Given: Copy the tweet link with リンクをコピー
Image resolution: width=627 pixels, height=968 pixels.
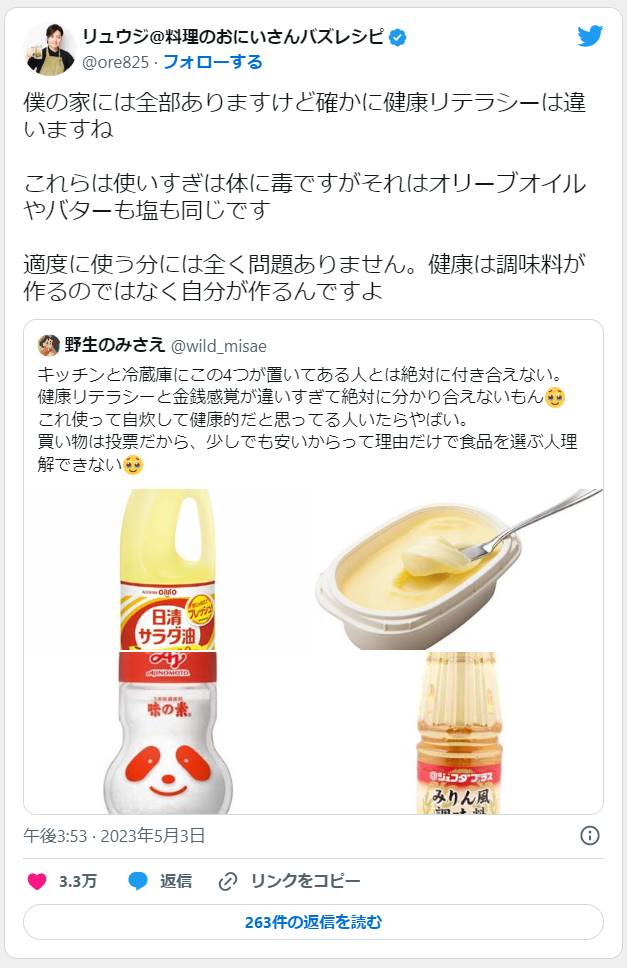Looking at the screenshot, I should pyautogui.click(x=290, y=881).
